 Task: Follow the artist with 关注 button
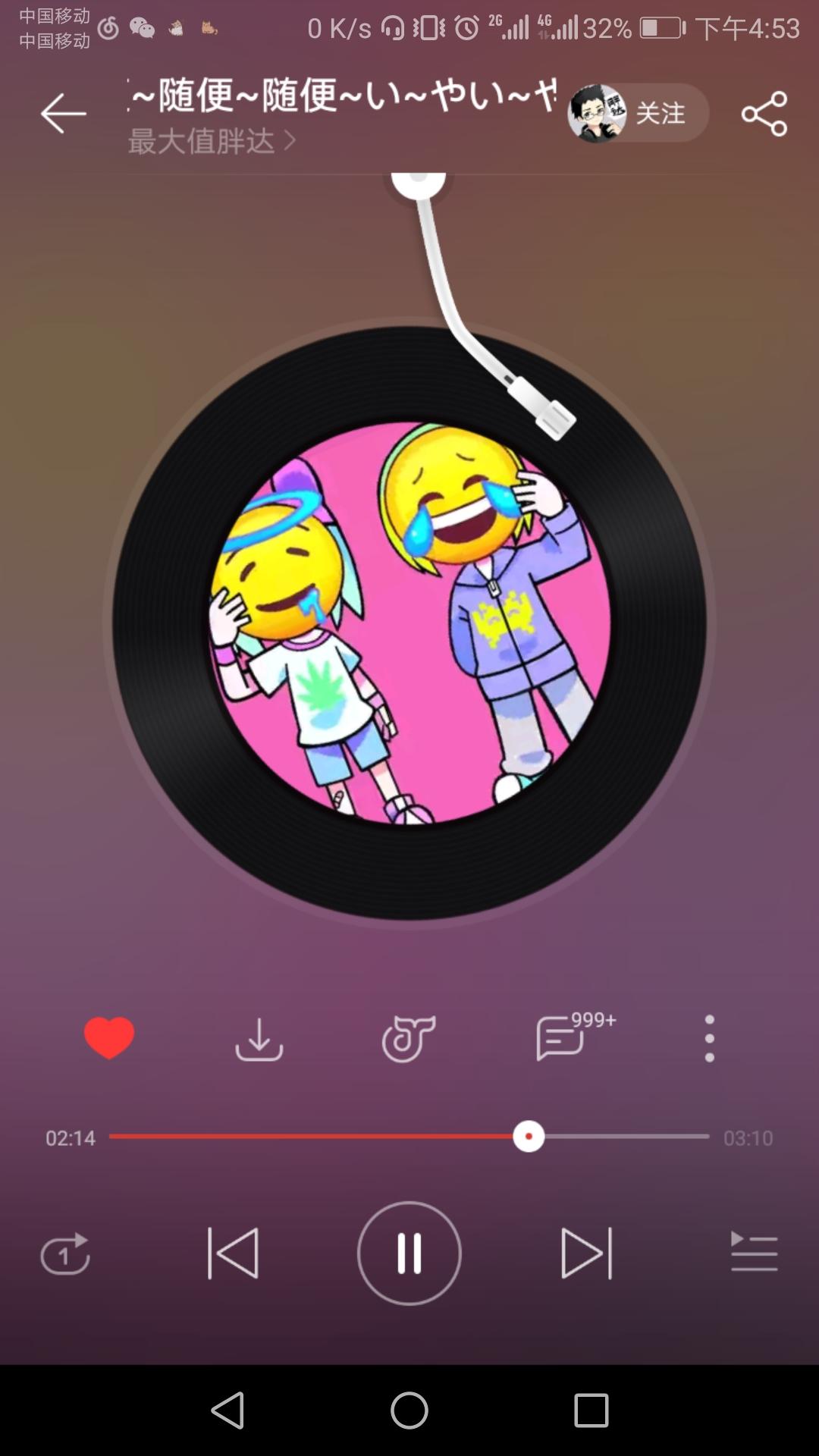(x=638, y=113)
